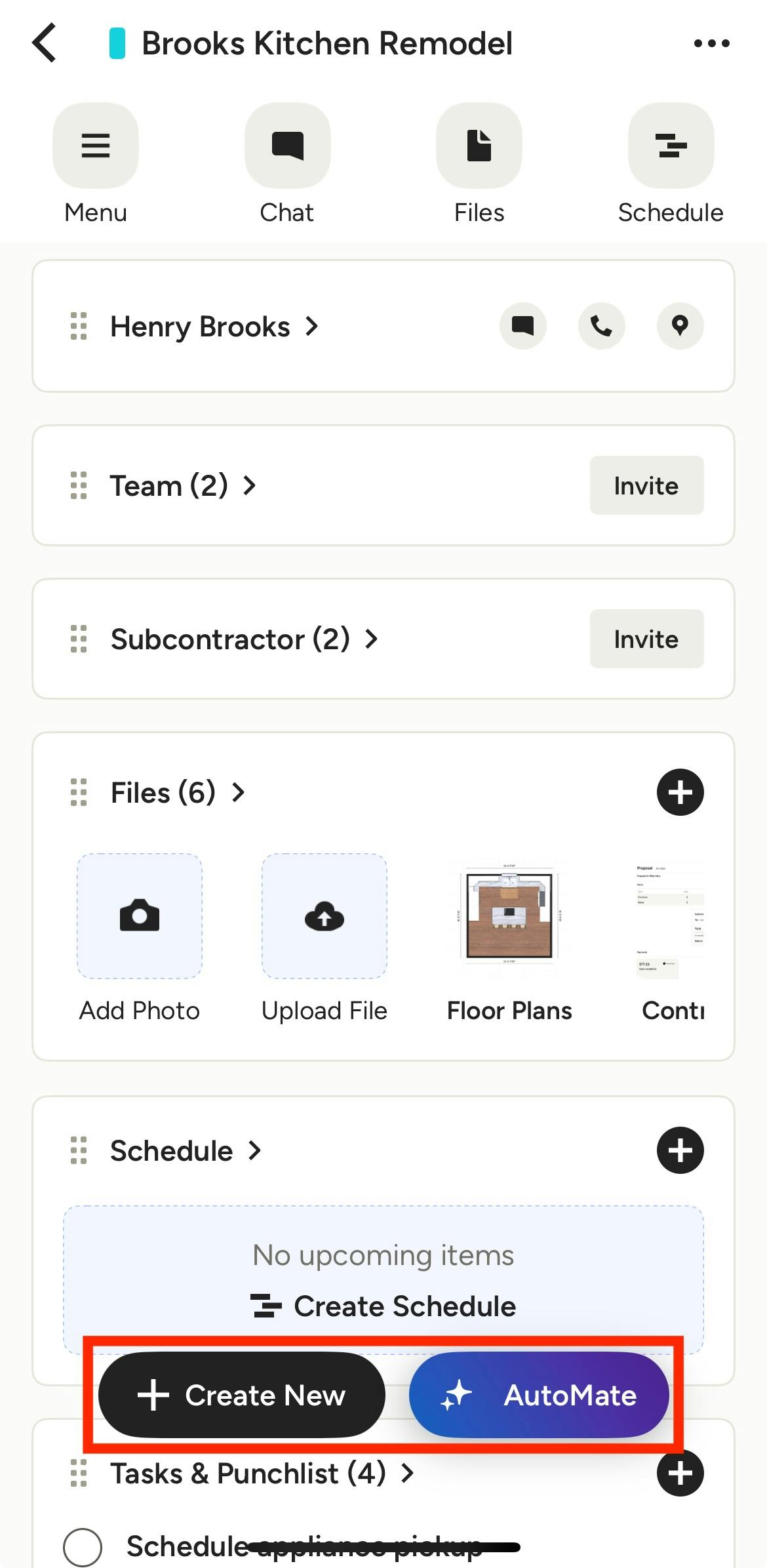Open the three-dot overflow menu
This screenshot has width=767, height=1568.
click(x=711, y=43)
